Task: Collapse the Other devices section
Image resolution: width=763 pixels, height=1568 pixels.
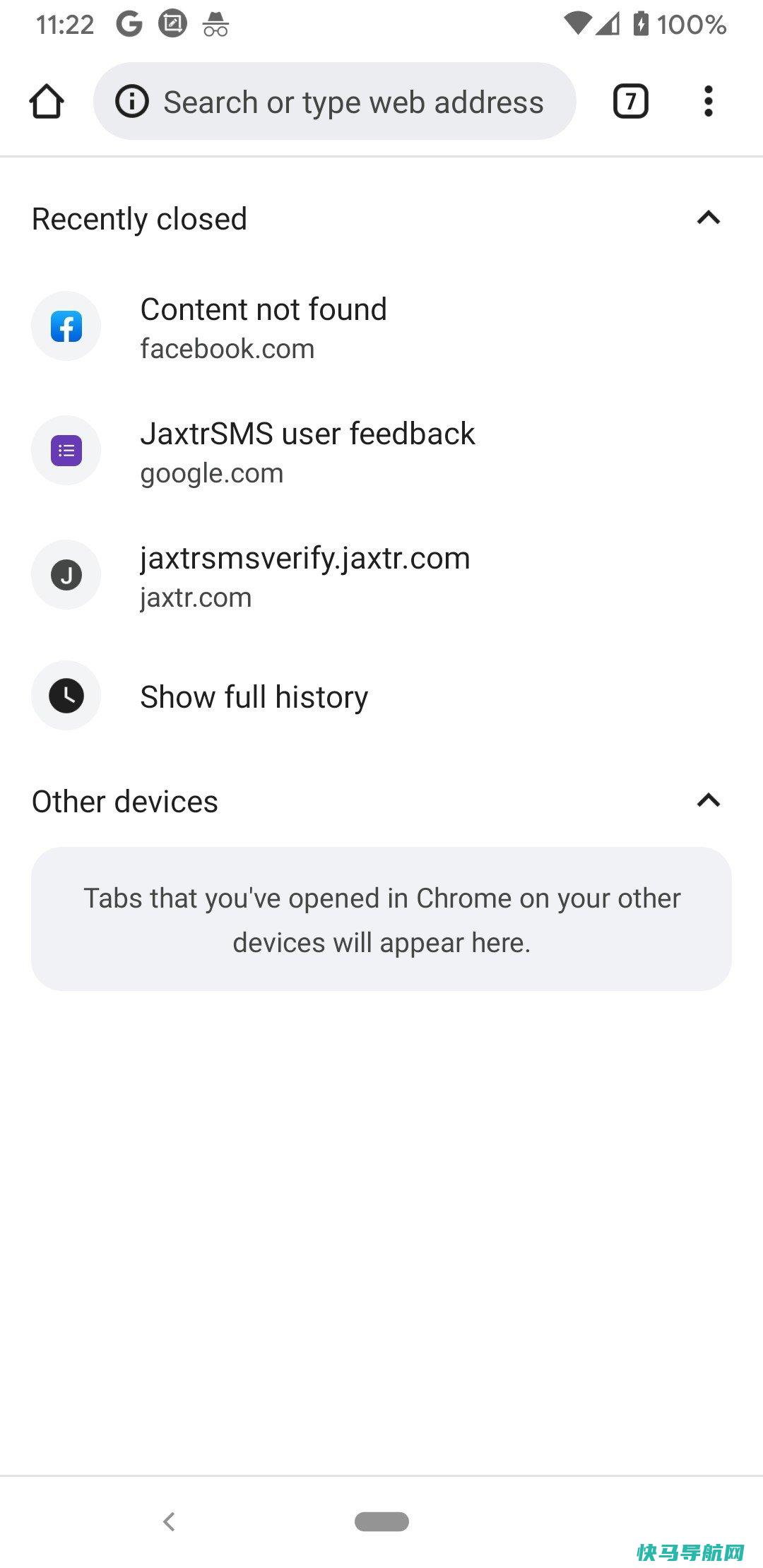Action: pyautogui.click(x=708, y=801)
